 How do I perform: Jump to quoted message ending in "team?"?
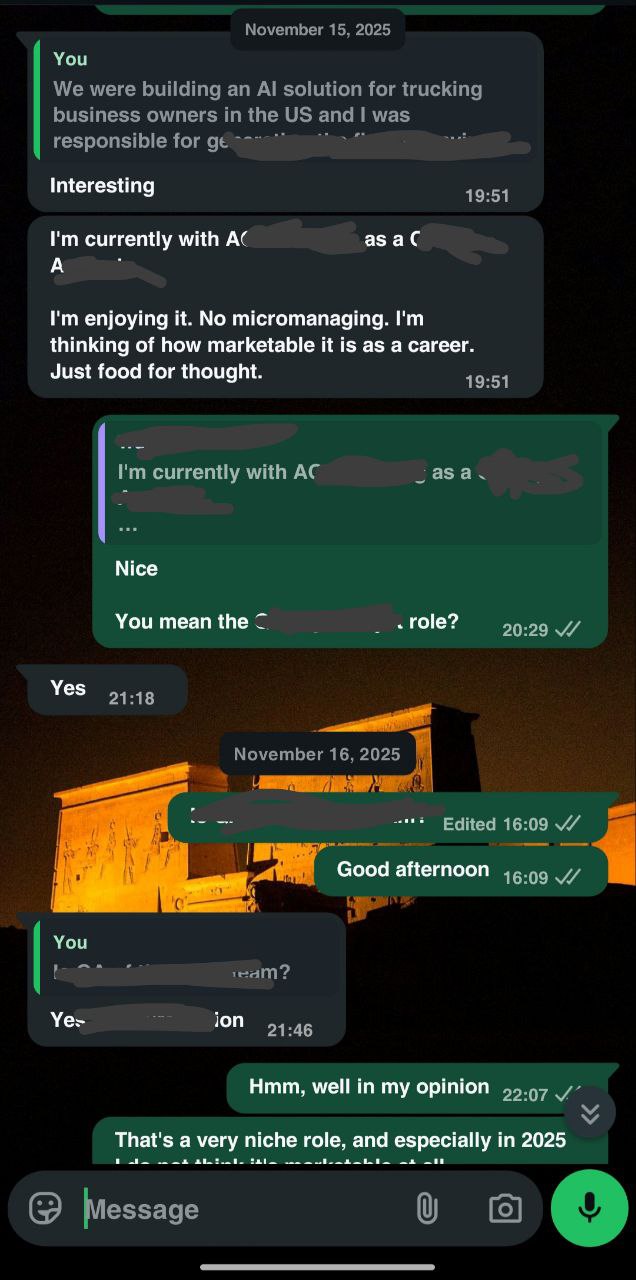pyautogui.click(x=185, y=958)
